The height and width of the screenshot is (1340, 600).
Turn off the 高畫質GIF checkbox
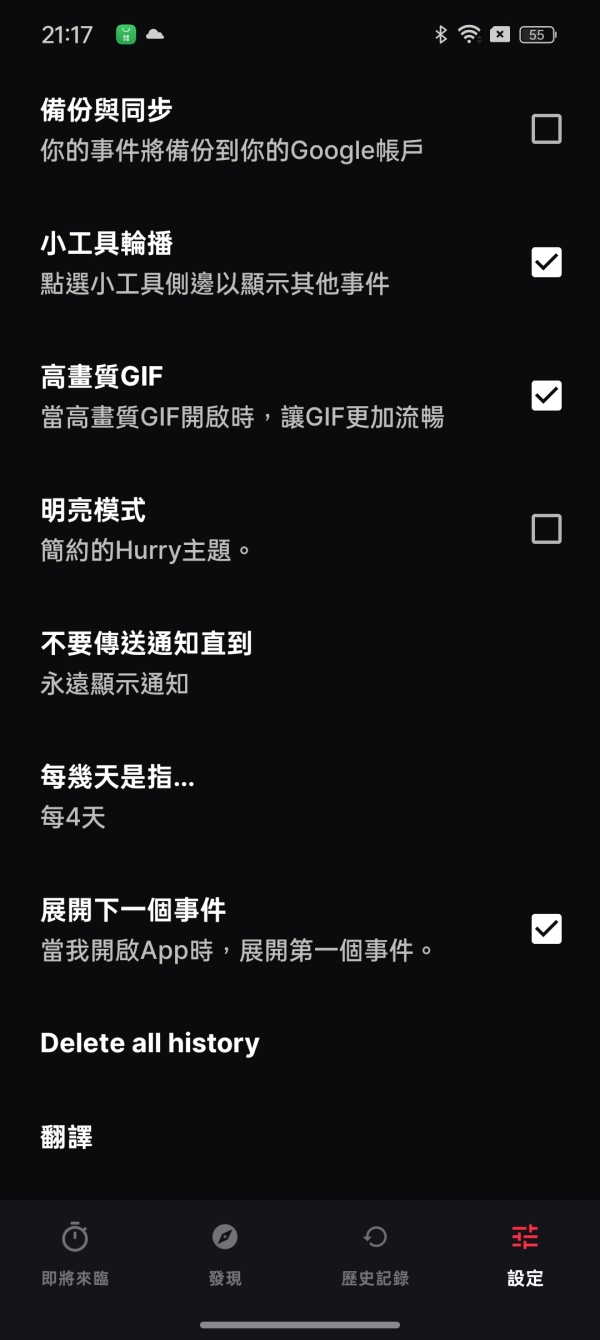coord(546,396)
